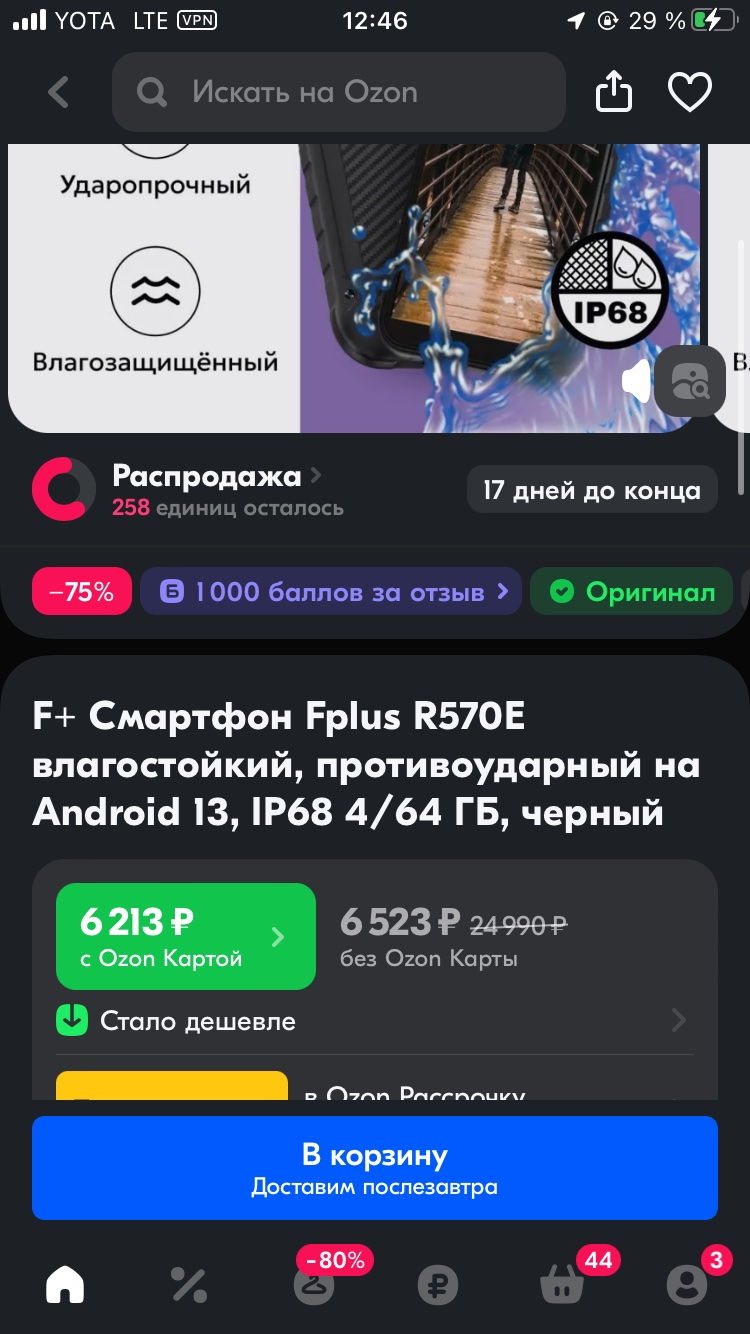Share this product
The width and height of the screenshot is (750, 1334).
pyautogui.click(x=614, y=93)
